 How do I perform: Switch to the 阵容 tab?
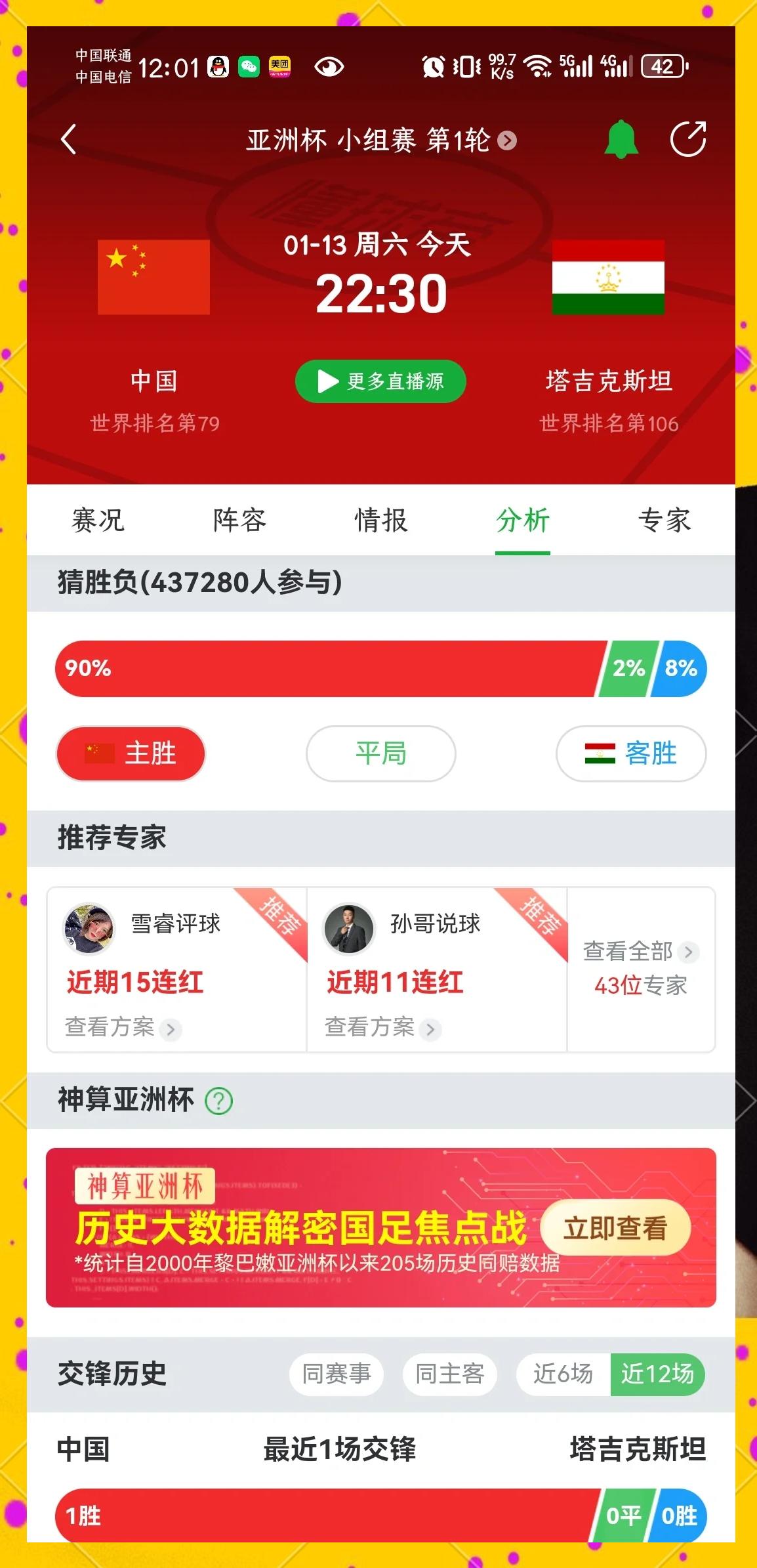pyautogui.click(x=241, y=520)
